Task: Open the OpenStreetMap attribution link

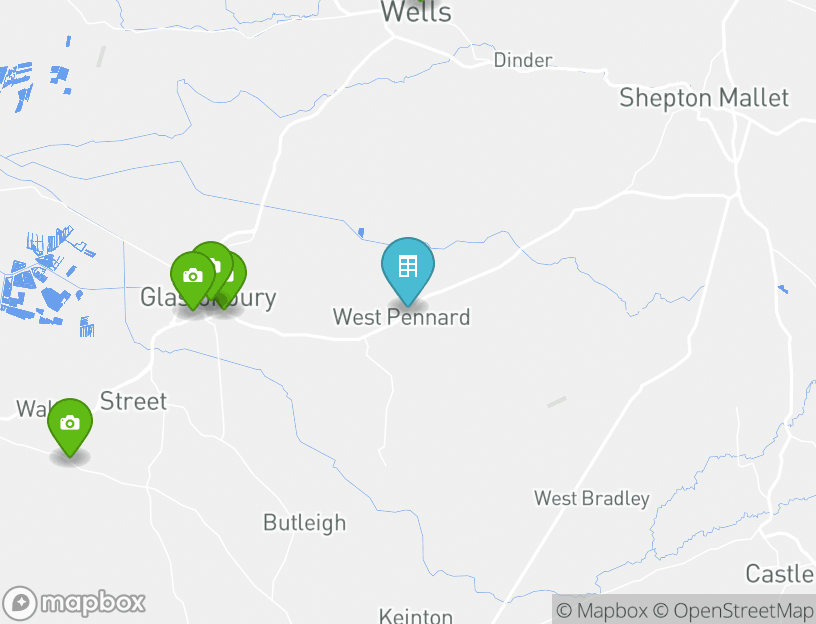Action: (x=733, y=610)
